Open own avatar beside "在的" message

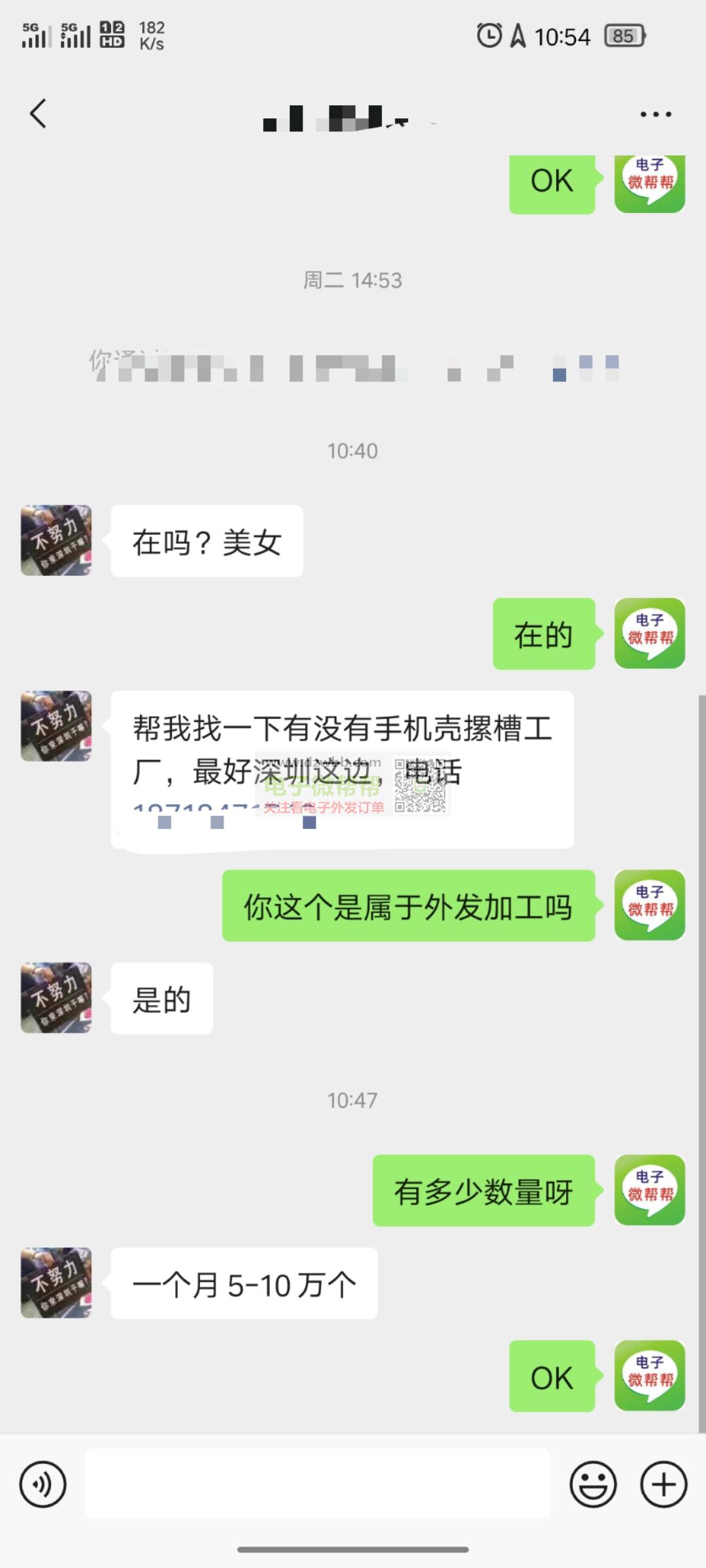point(650,633)
